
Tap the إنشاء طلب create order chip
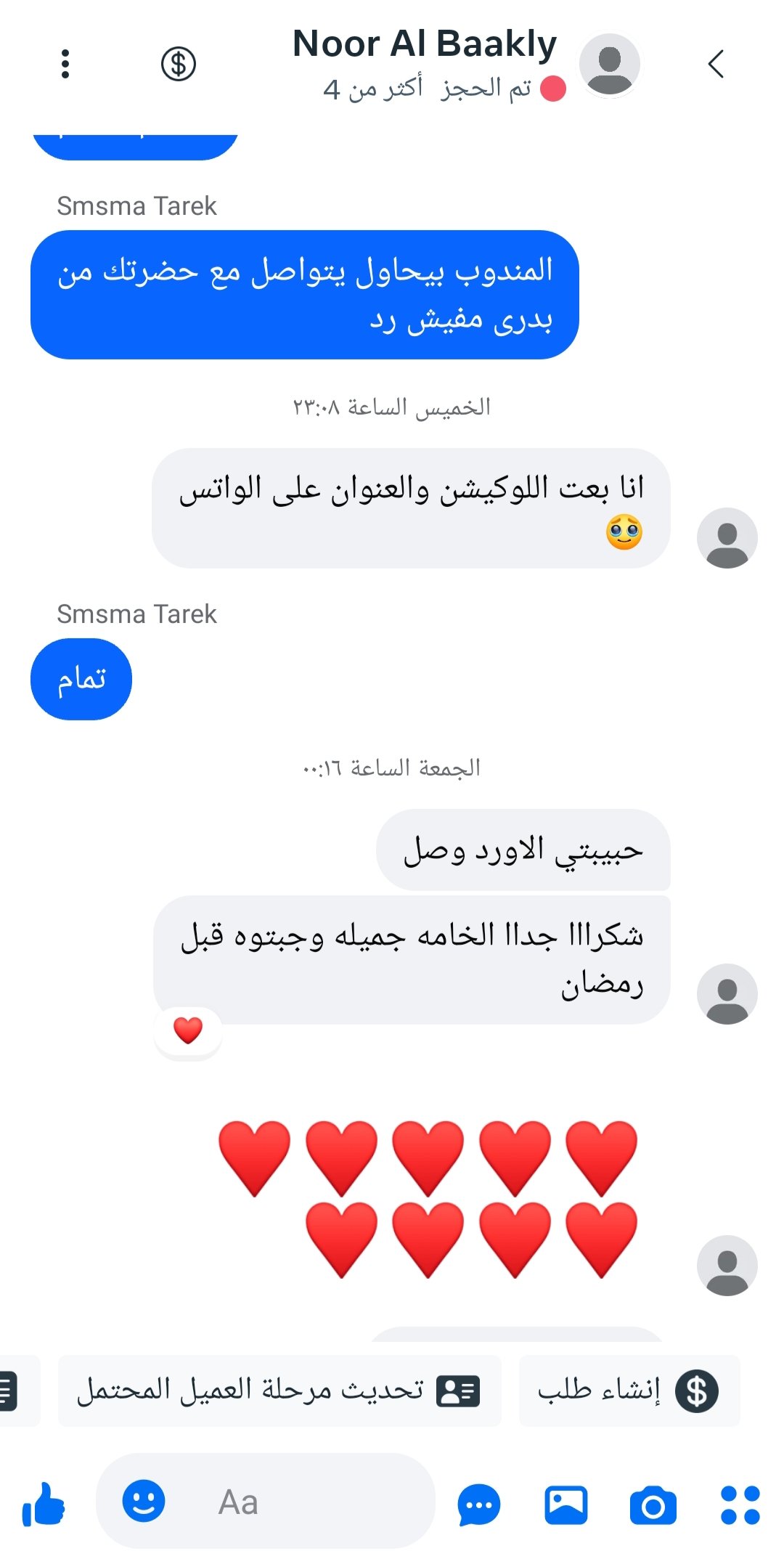point(629,1391)
